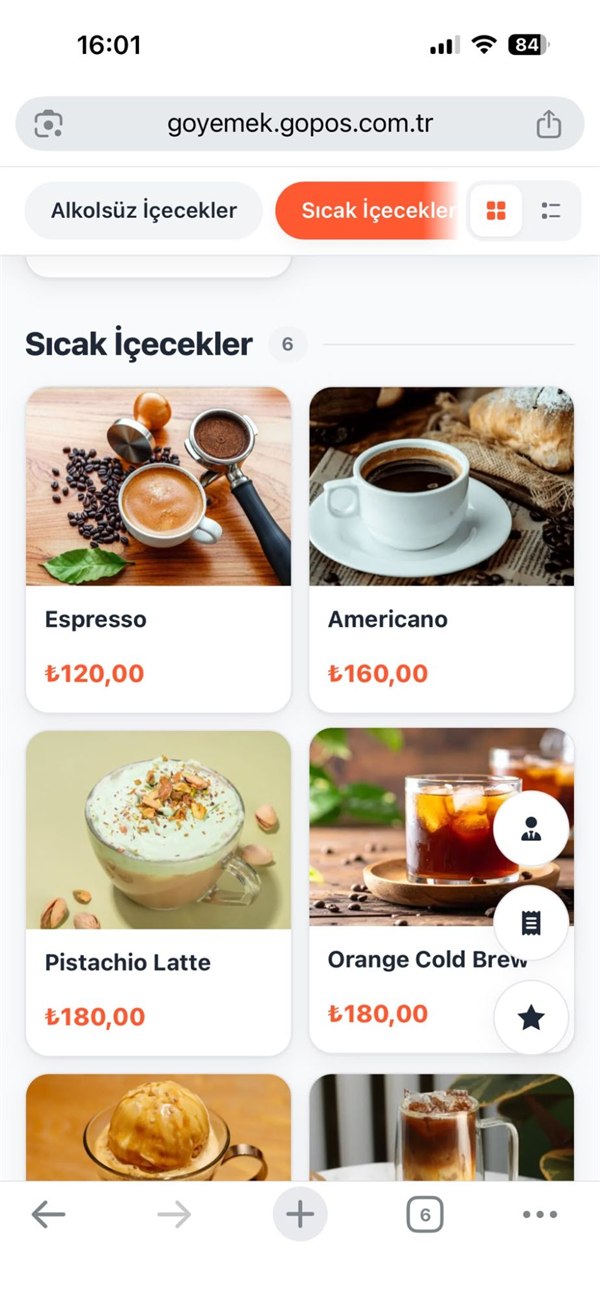Tap the browser address bar
The width and height of the screenshot is (600, 1300).
pyautogui.click(x=300, y=124)
